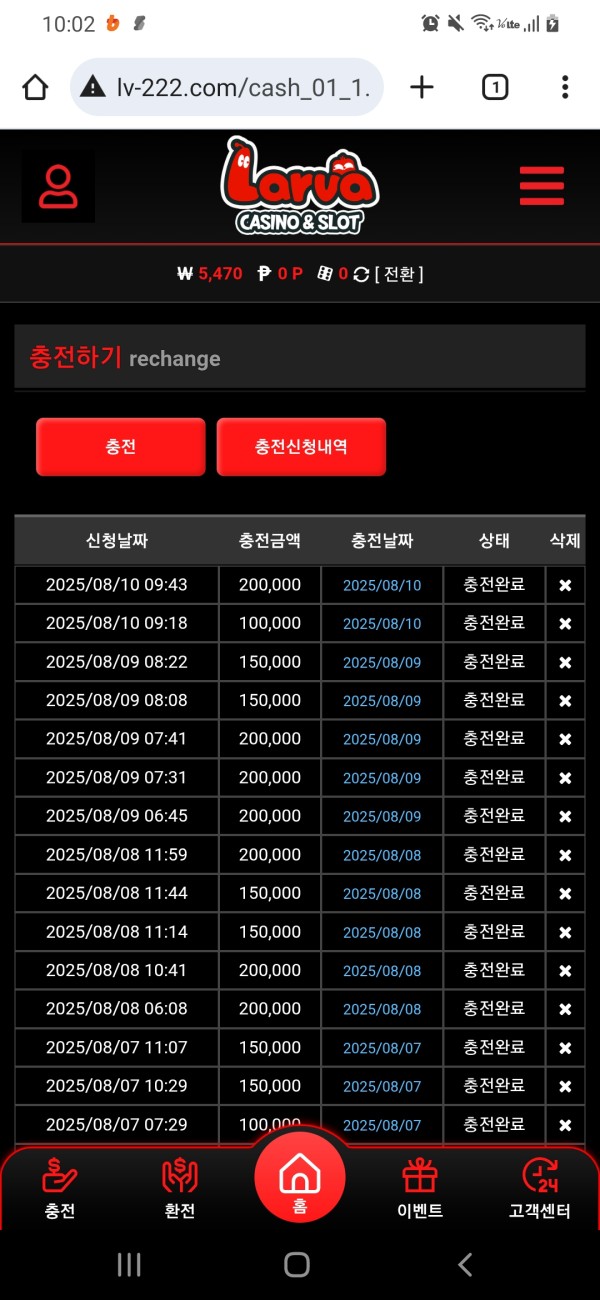Go to 홈 from bottom navigation
The image size is (600, 1300).
[x=299, y=1178]
